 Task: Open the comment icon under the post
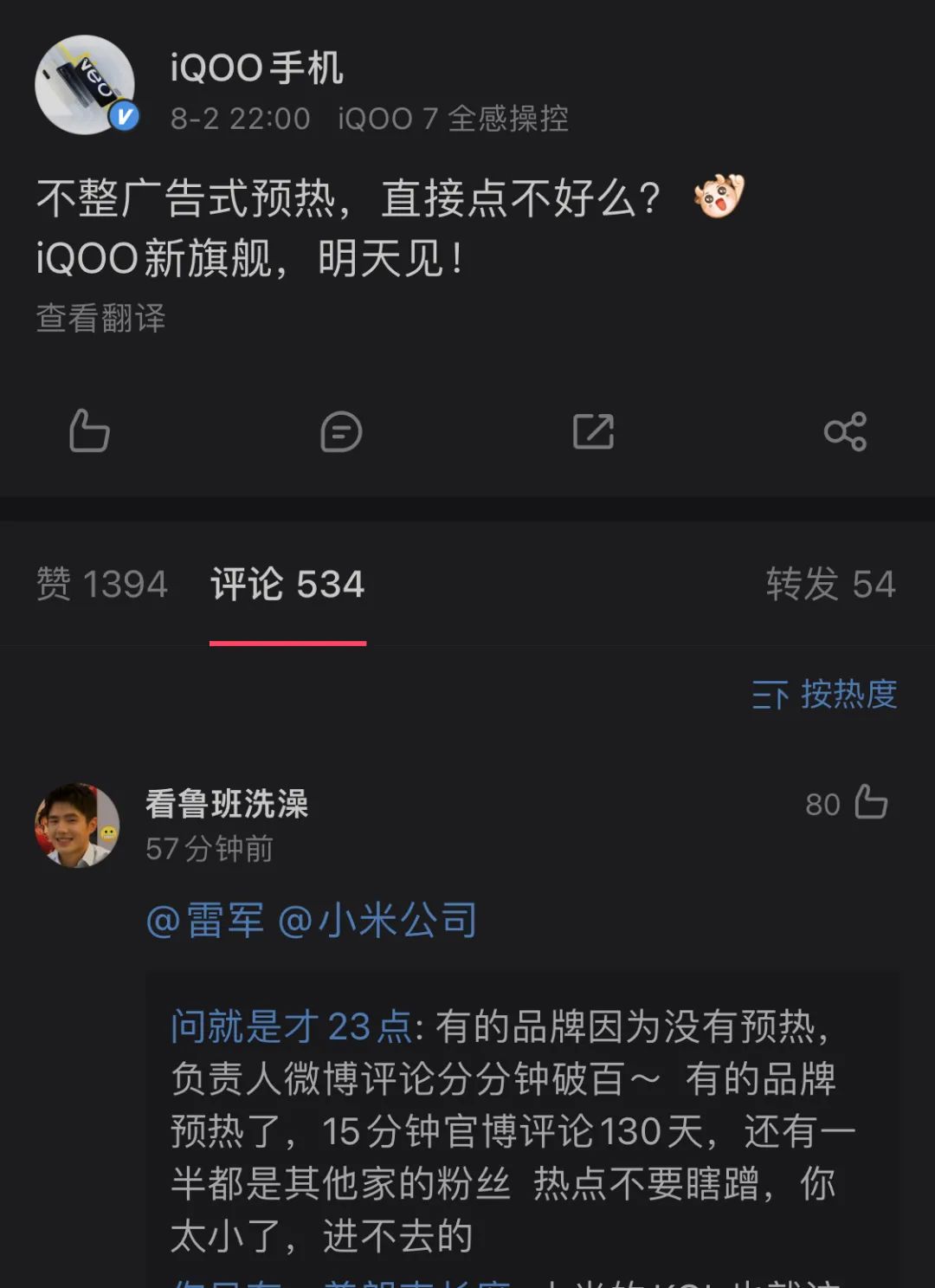point(341,431)
